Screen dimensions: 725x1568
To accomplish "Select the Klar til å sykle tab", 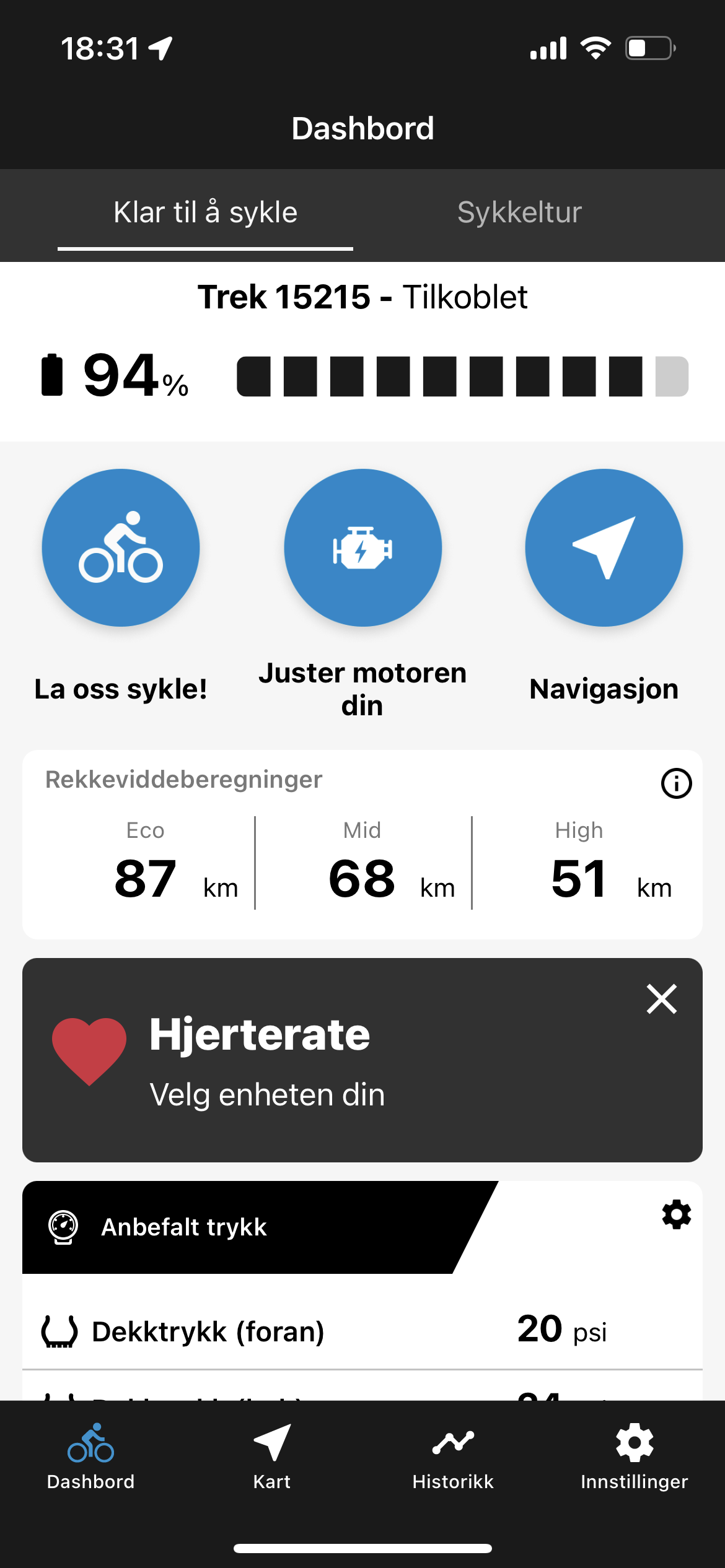I will pyautogui.click(x=205, y=213).
